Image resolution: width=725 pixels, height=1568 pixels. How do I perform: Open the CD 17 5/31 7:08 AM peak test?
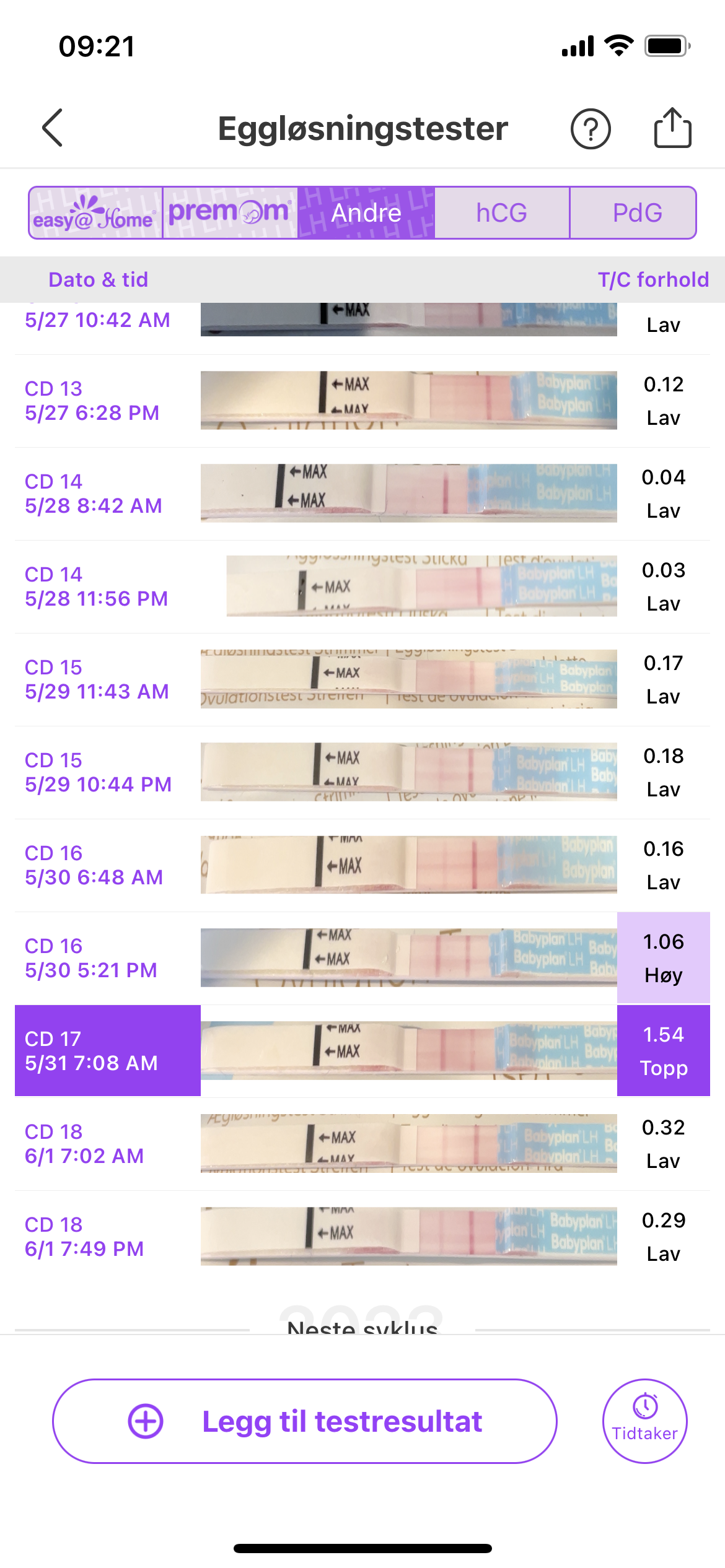tap(362, 1051)
